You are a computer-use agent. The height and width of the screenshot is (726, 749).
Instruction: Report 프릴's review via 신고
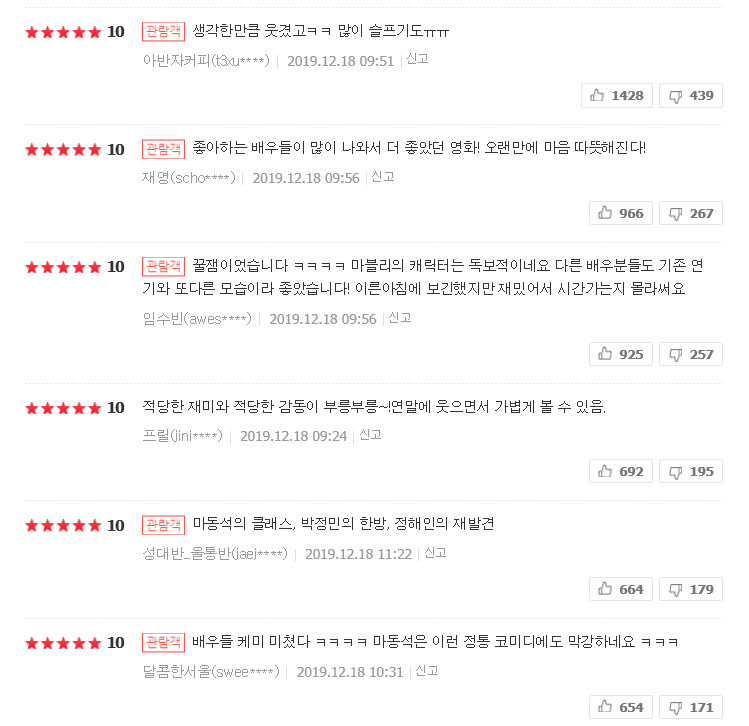tap(370, 435)
